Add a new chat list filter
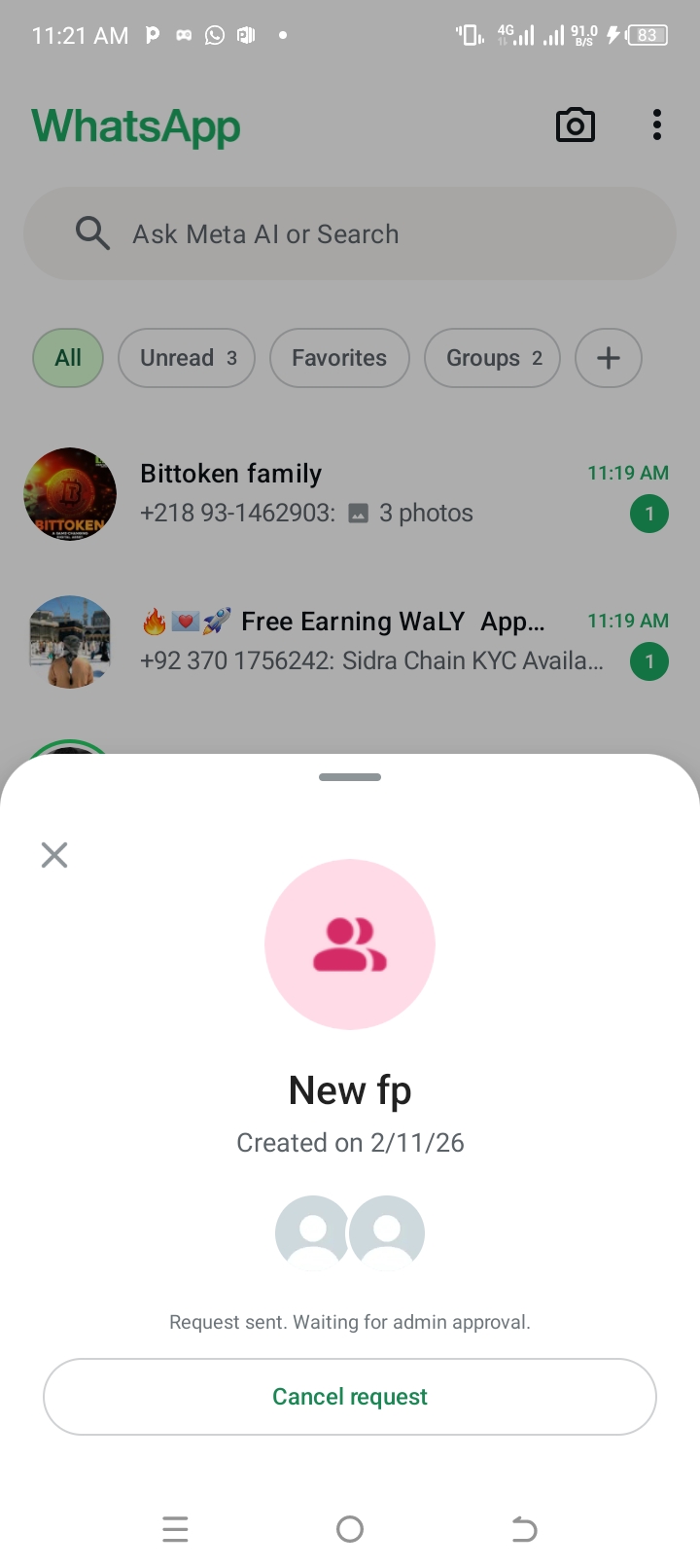The image size is (700, 1568). point(609,358)
